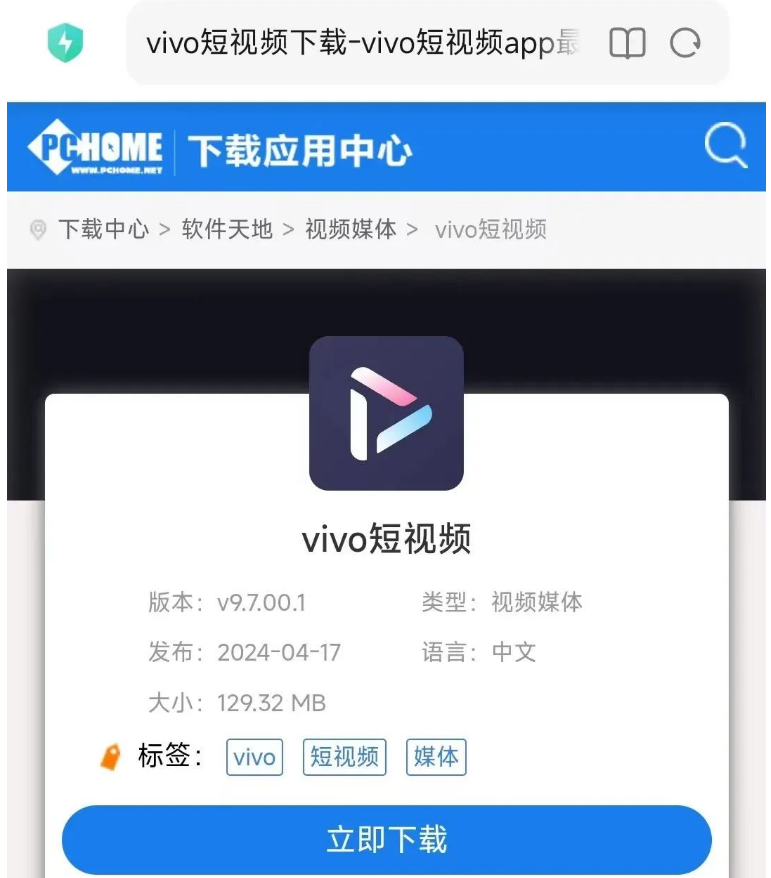Image resolution: width=771 pixels, height=878 pixels.
Task: Click the shield security icon beside address bar
Action: pos(65,43)
